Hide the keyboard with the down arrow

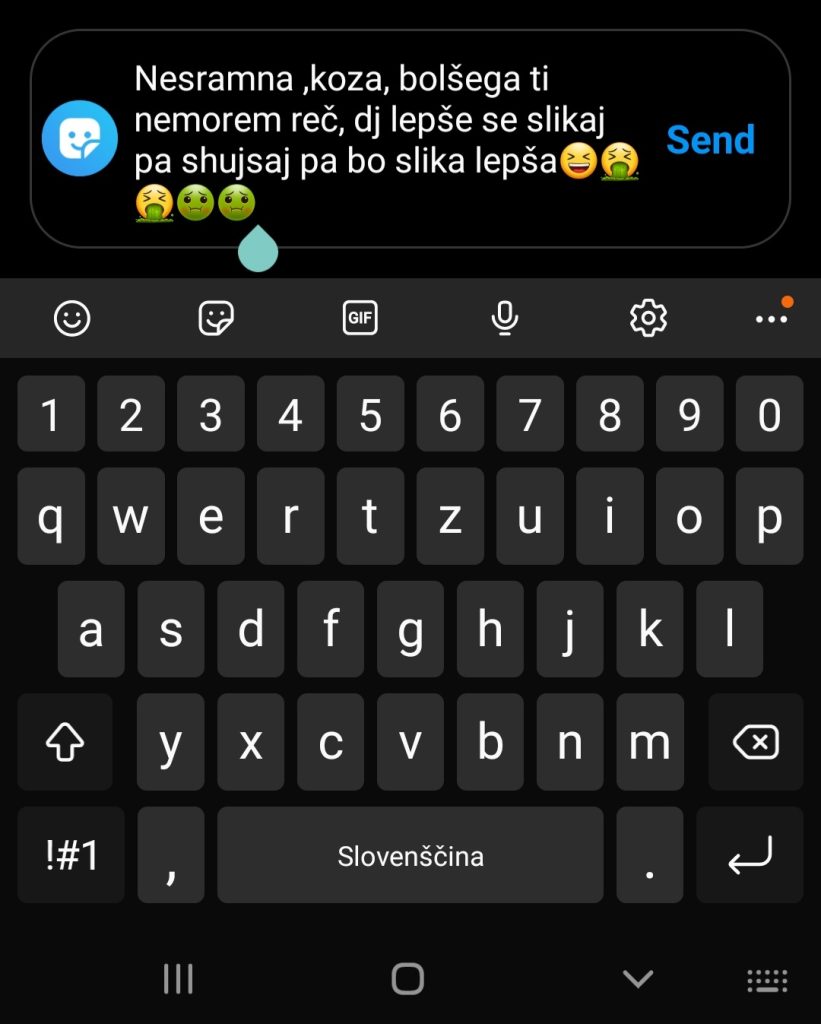coord(637,979)
